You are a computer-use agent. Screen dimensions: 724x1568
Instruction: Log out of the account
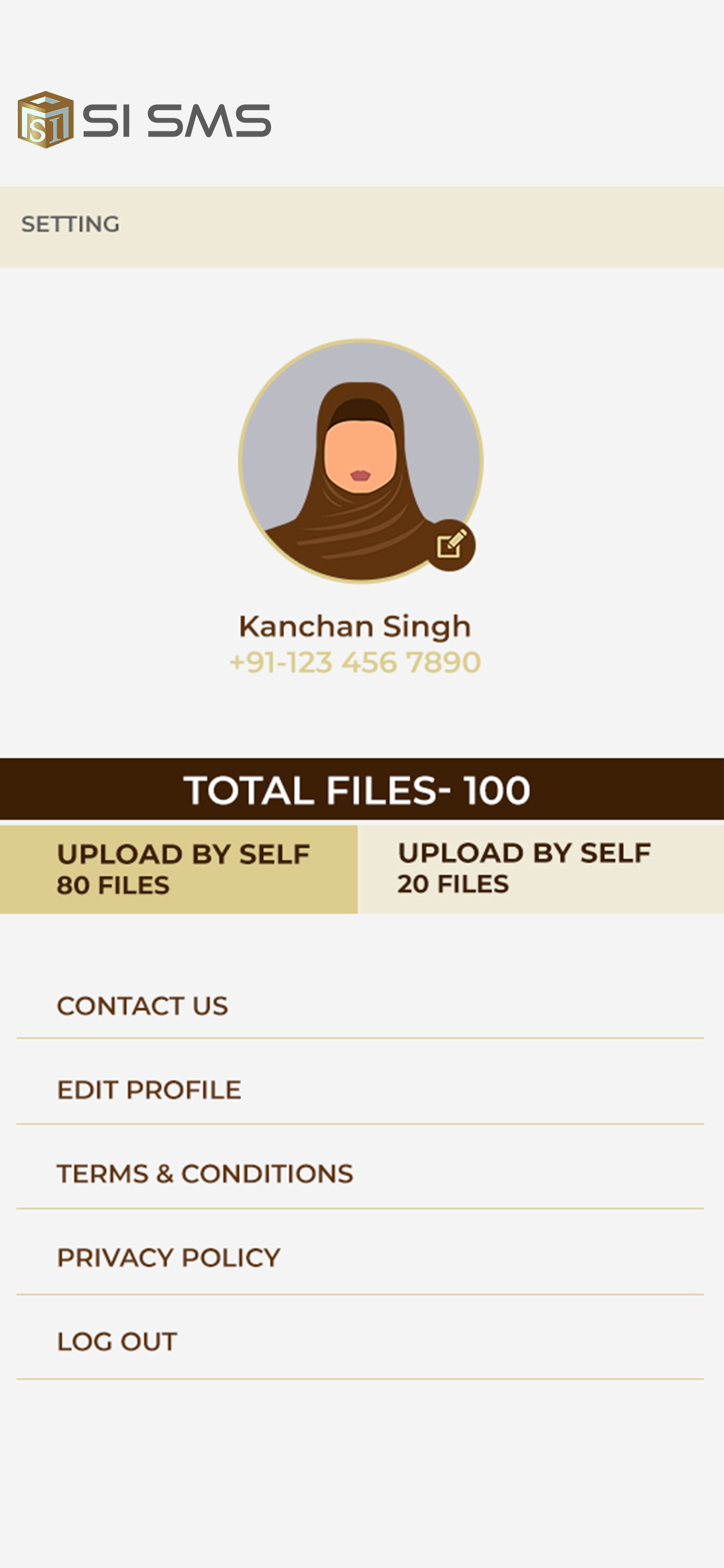[117, 1342]
